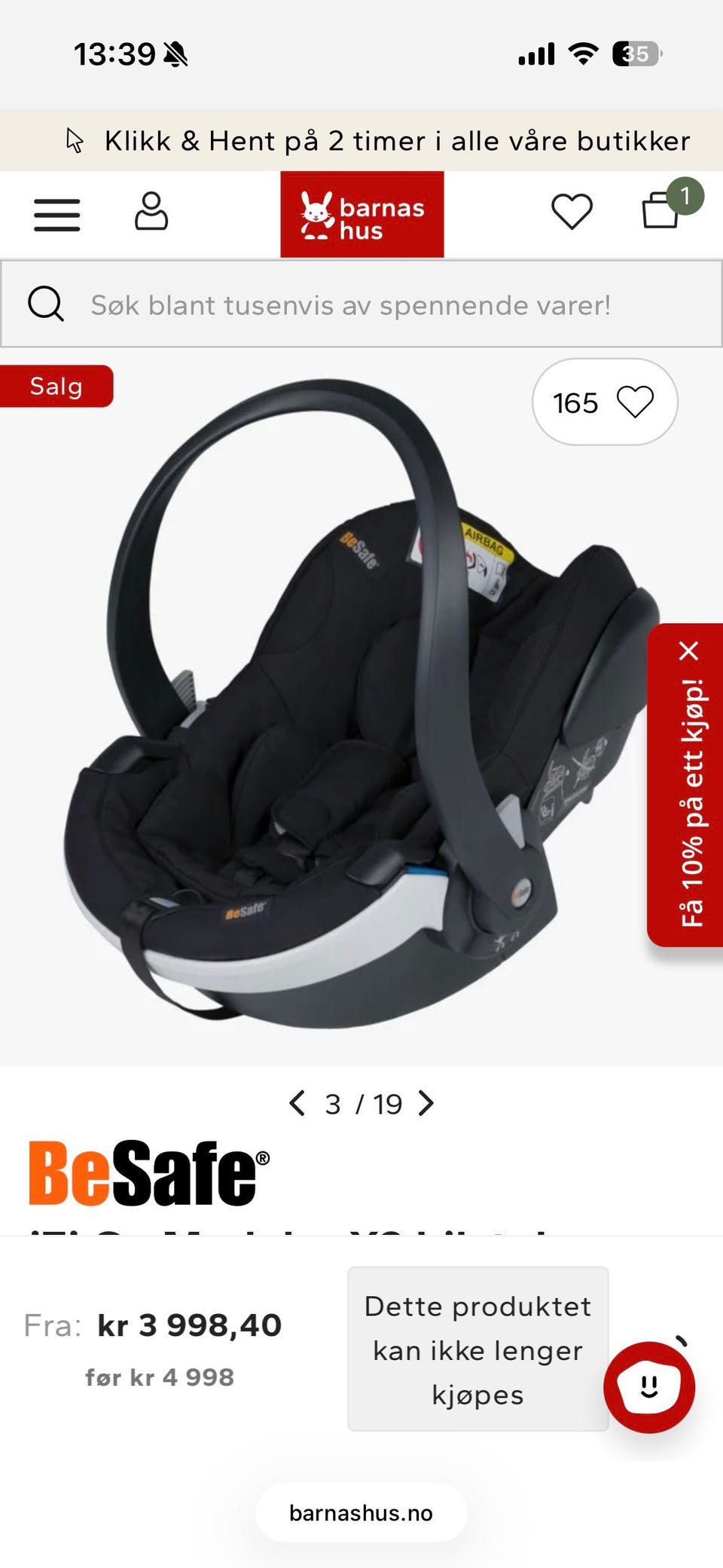Tap the search field for products
Image resolution: width=723 pixels, height=1568 pixels.
[x=361, y=304]
